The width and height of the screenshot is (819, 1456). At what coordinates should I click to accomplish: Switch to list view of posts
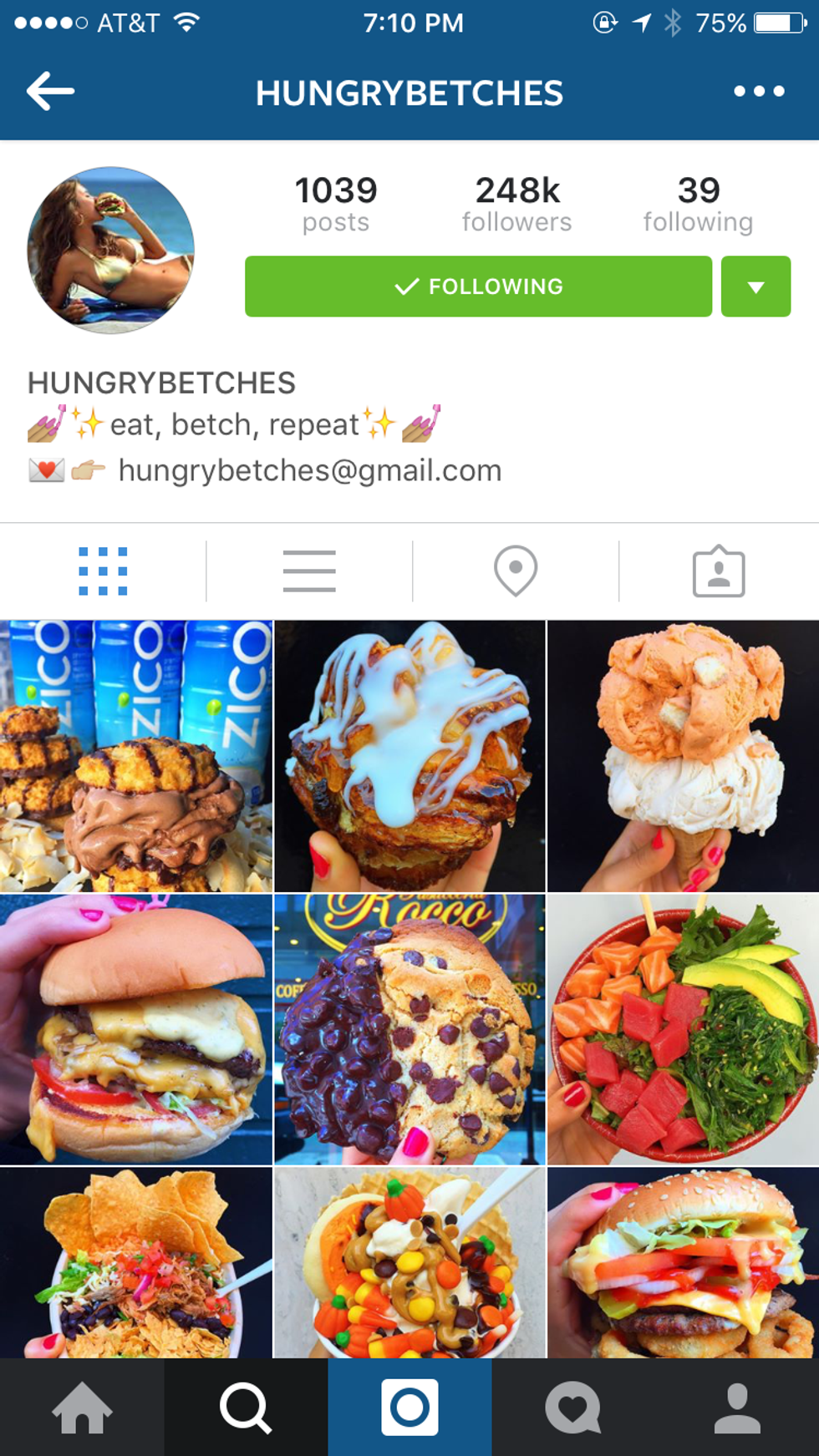309,571
